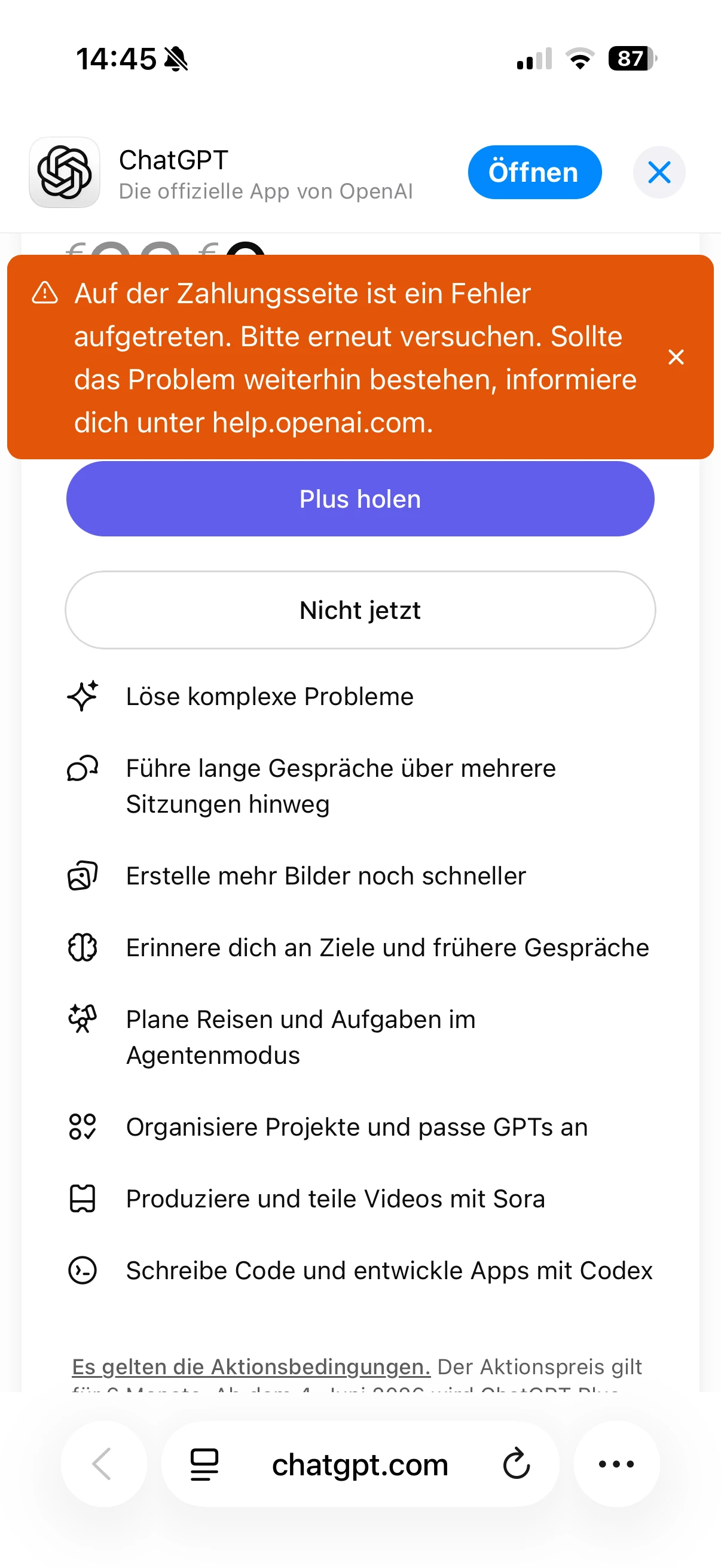Dismiss the orange payment error alert
This screenshot has width=721, height=1568.
[x=676, y=357]
